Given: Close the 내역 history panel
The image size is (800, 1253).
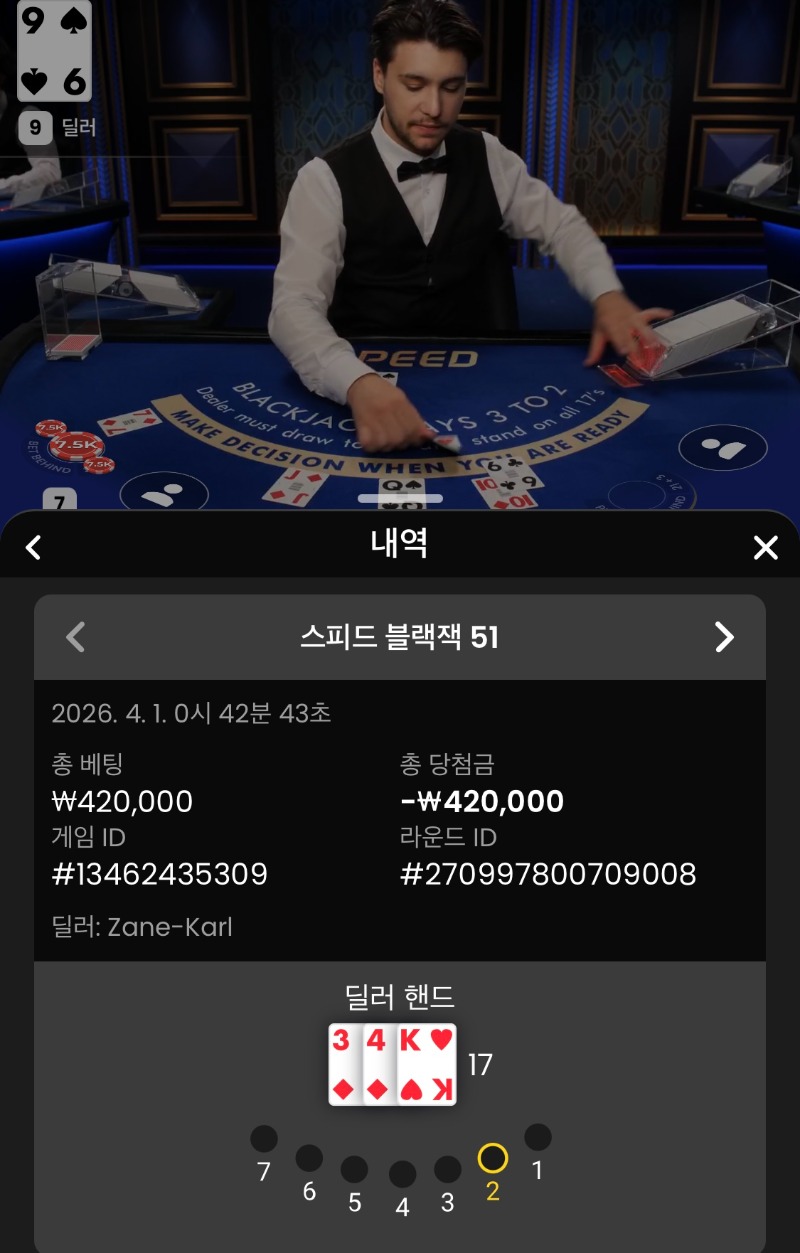Looking at the screenshot, I should (765, 547).
